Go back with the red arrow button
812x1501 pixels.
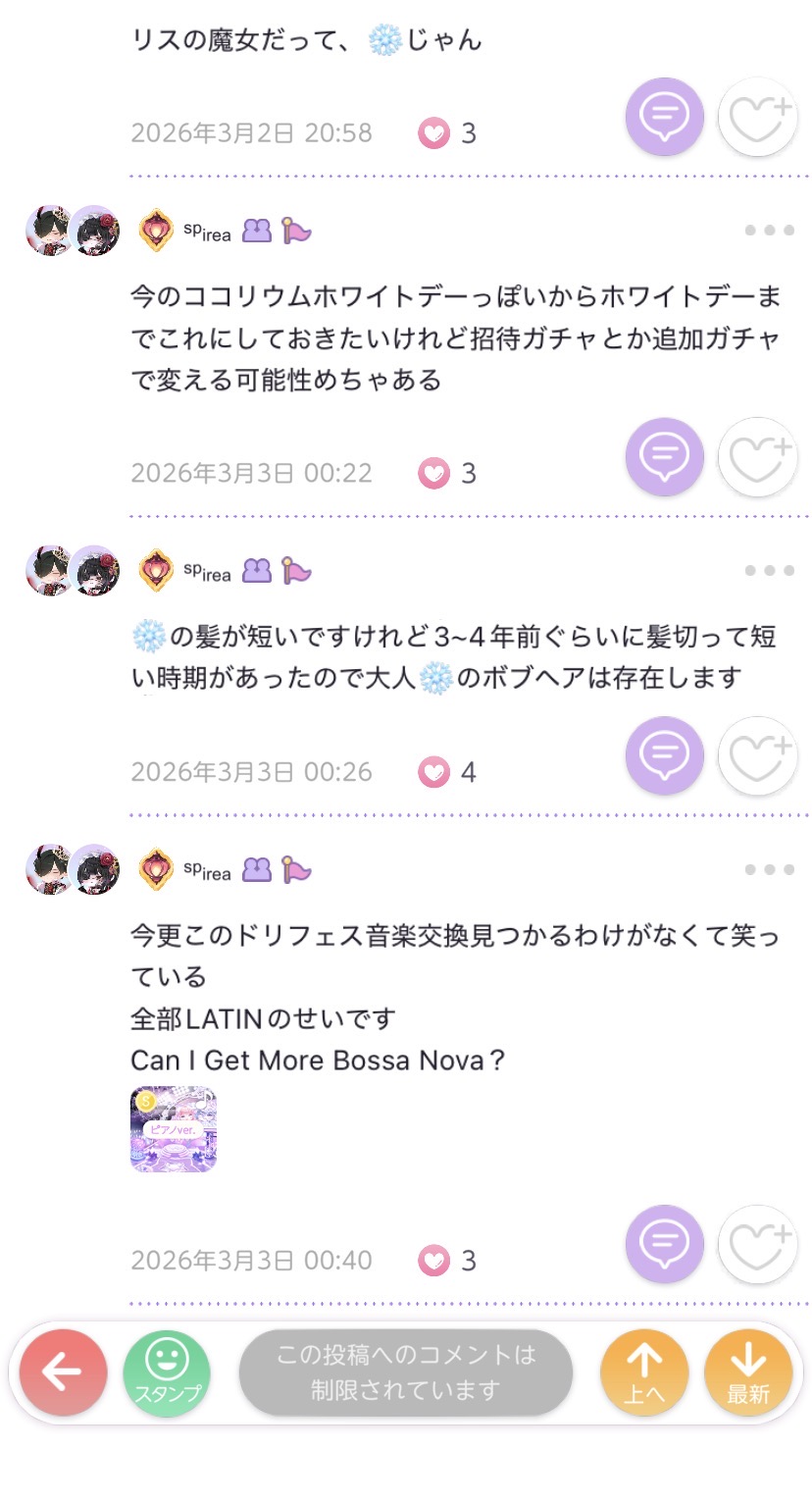tap(63, 1372)
